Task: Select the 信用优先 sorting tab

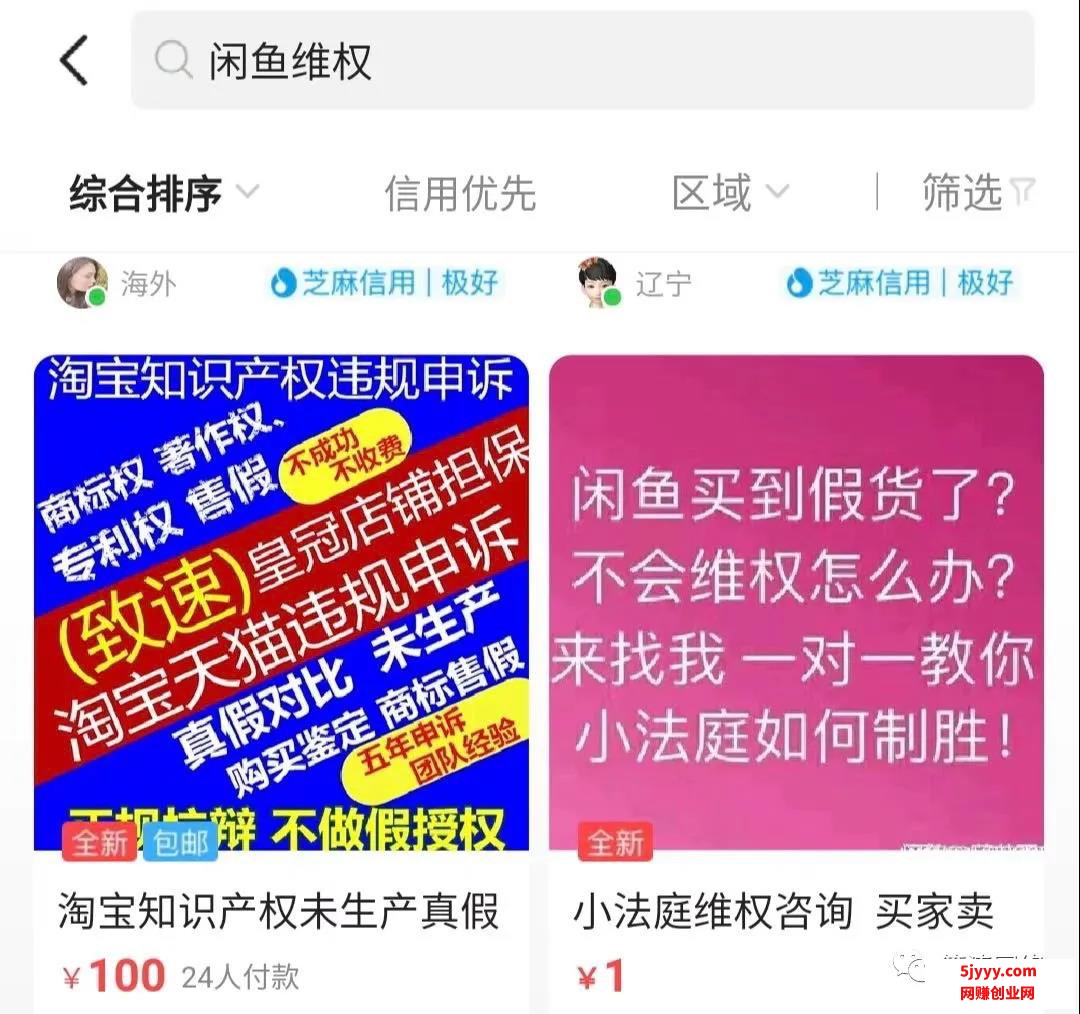Action: (x=460, y=192)
